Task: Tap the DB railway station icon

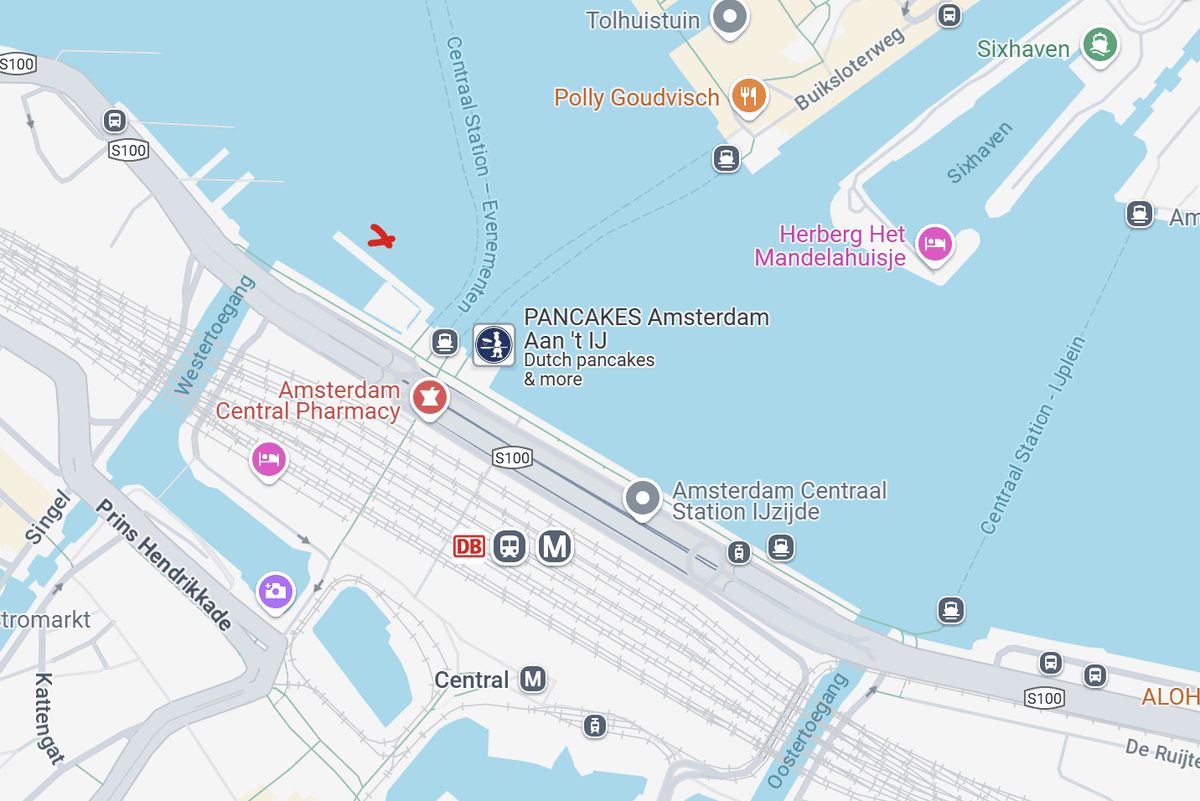Action: click(469, 546)
